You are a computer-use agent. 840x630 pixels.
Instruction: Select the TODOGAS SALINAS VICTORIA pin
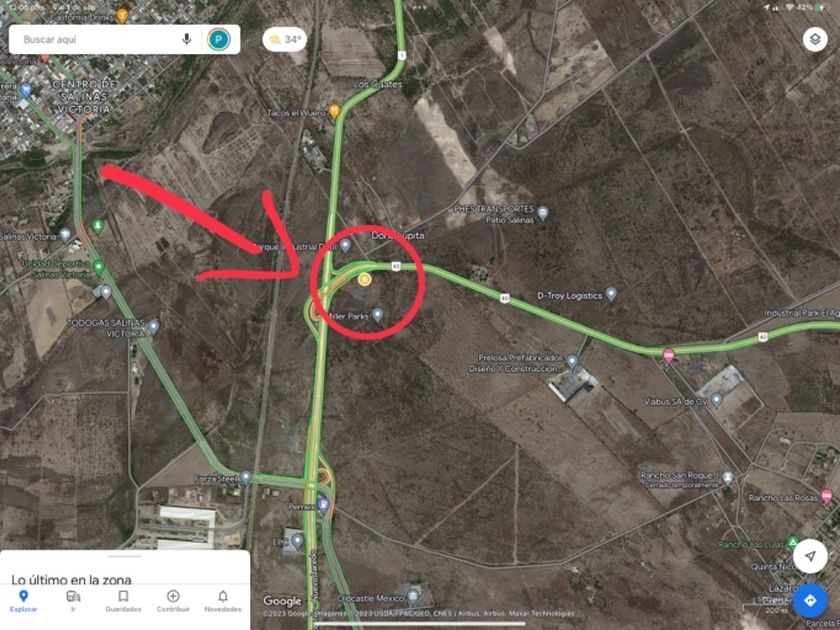pos(154,326)
